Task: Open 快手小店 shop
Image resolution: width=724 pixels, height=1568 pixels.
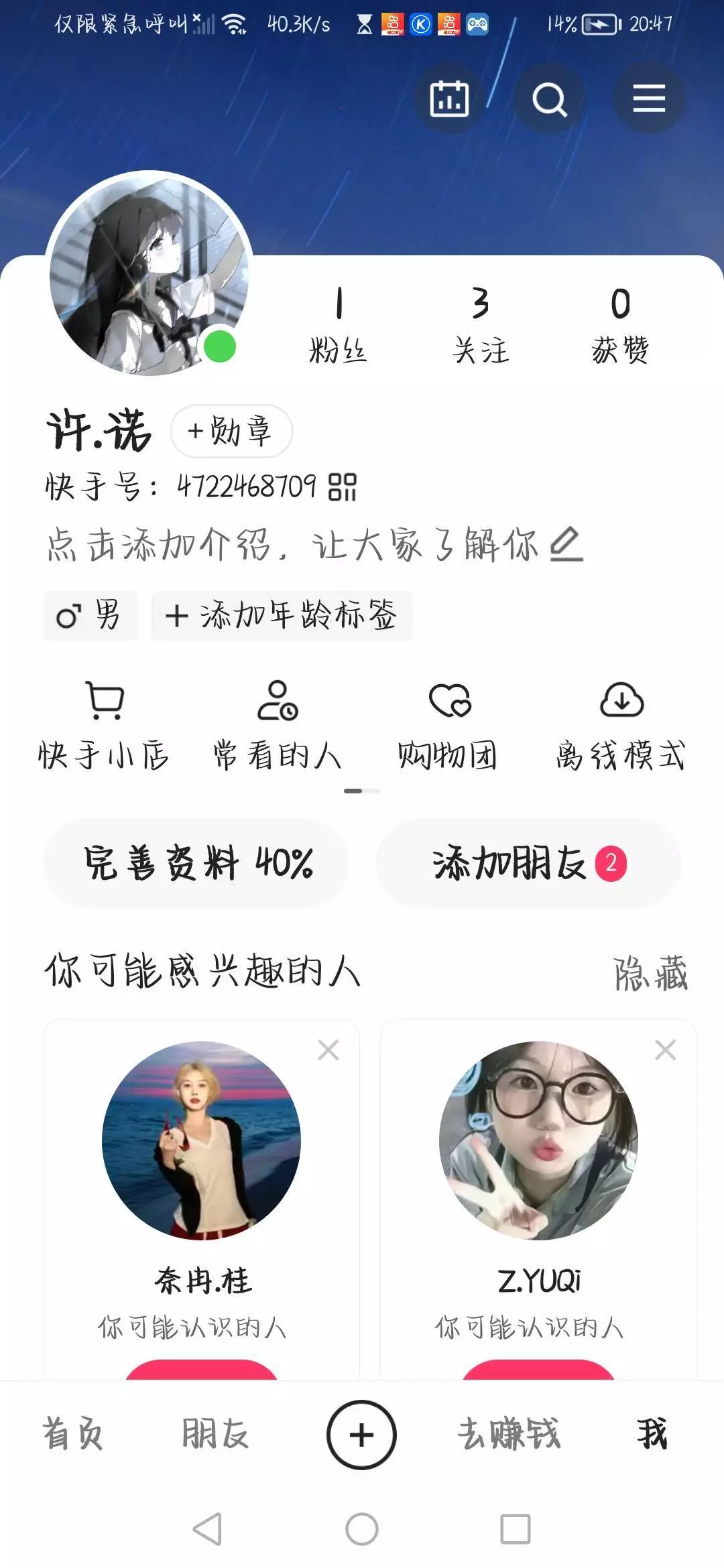Action: pos(104,727)
